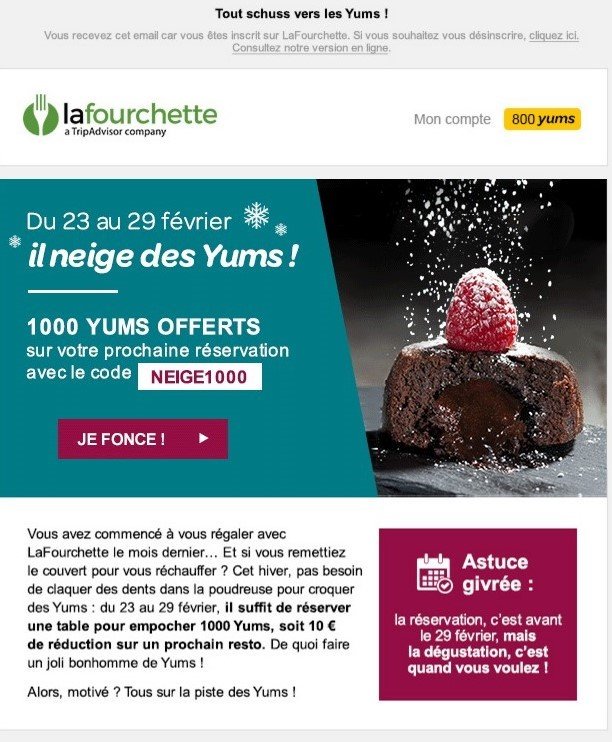Tap the 'JE FONCE !' button
This screenshot has height=742, width=612.
pos(142,439)
